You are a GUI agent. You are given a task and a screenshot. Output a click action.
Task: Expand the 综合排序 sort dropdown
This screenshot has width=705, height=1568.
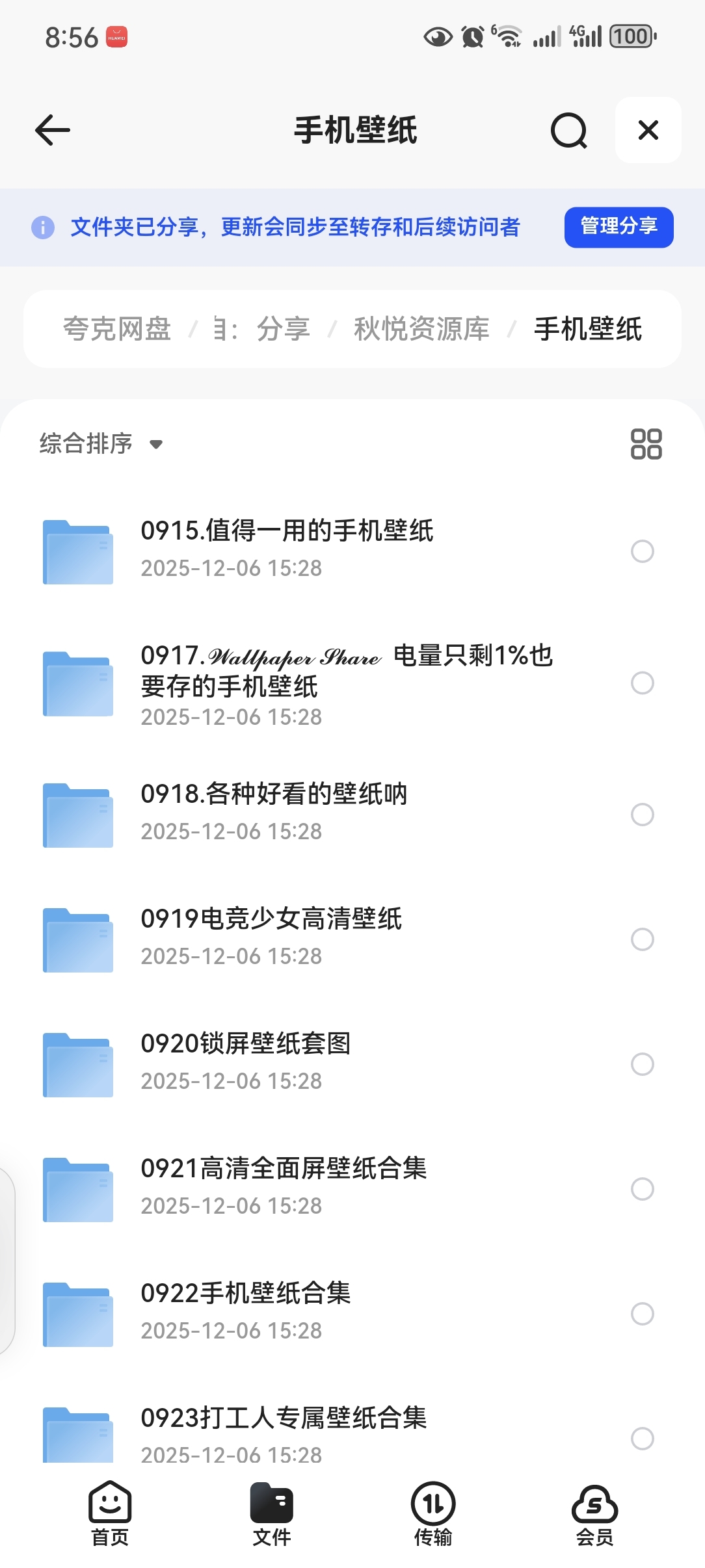pos(101,444)
